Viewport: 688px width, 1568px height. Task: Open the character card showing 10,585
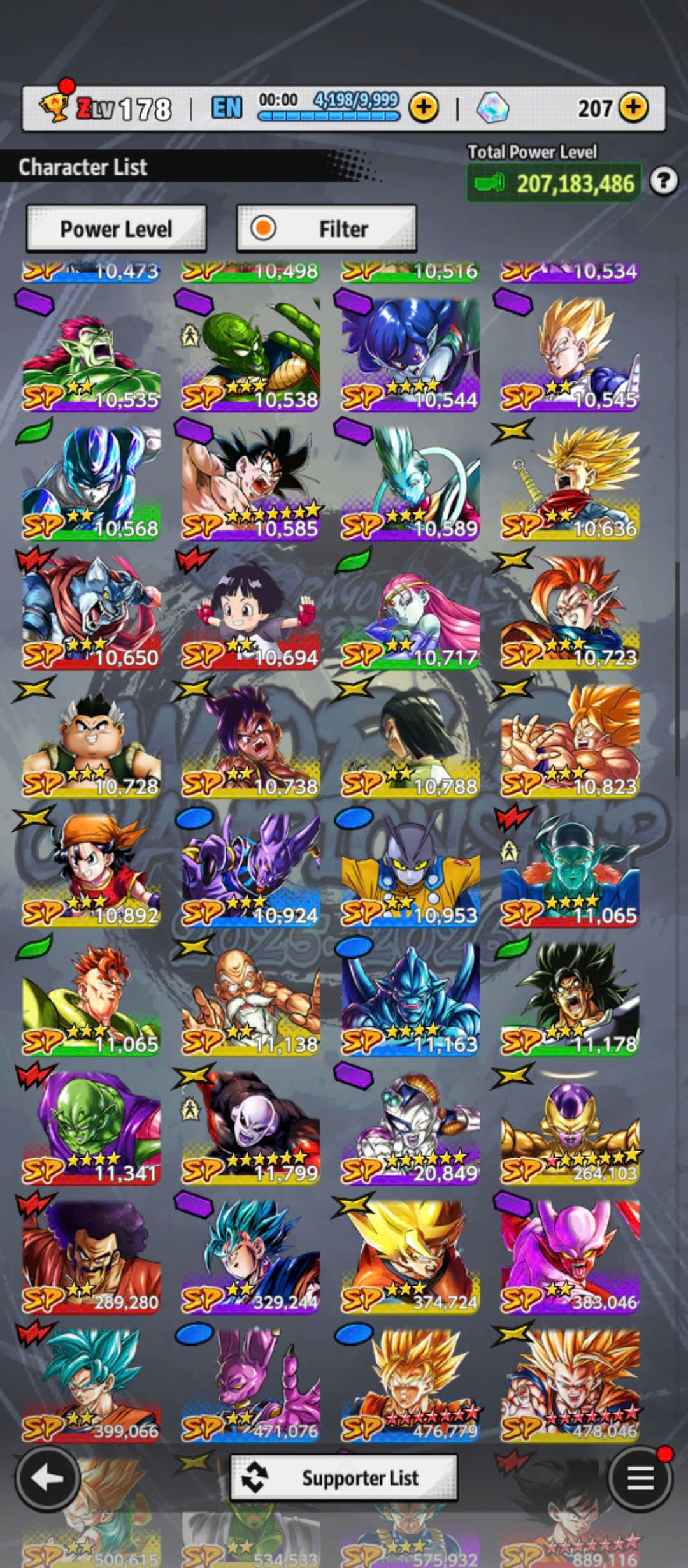point(251,483)
